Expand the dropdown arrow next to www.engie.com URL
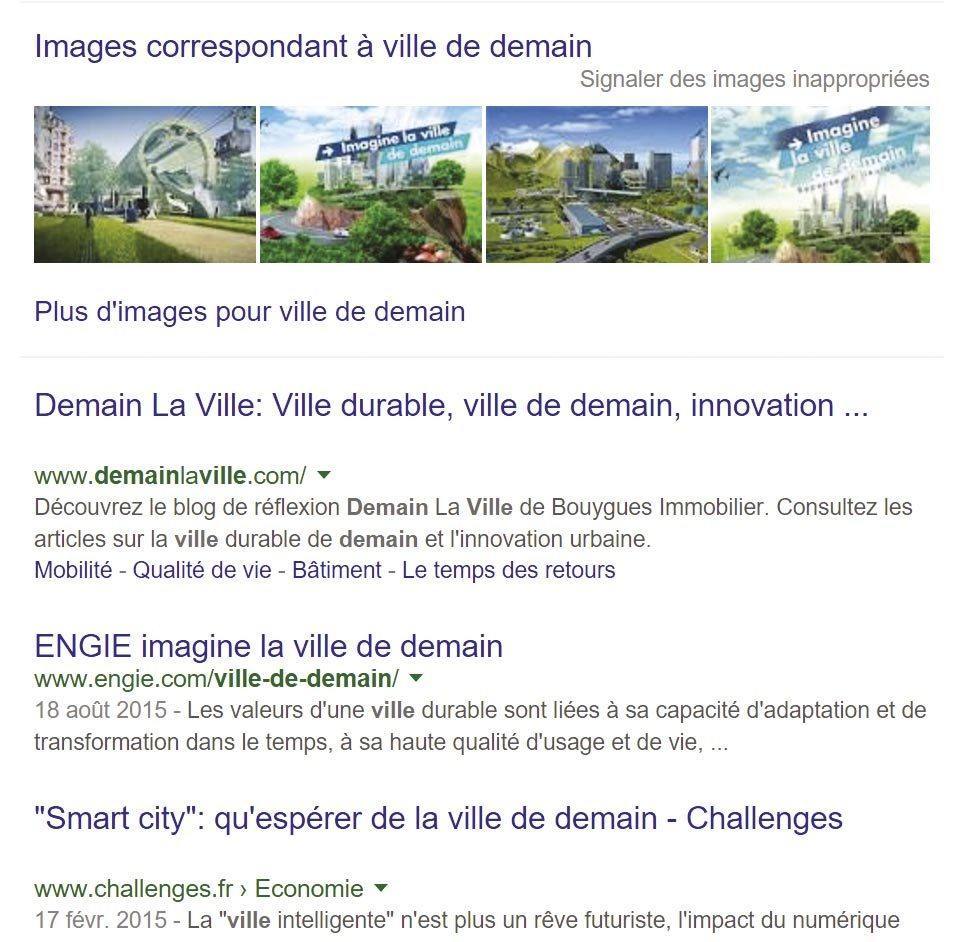 tap(417, 678)
